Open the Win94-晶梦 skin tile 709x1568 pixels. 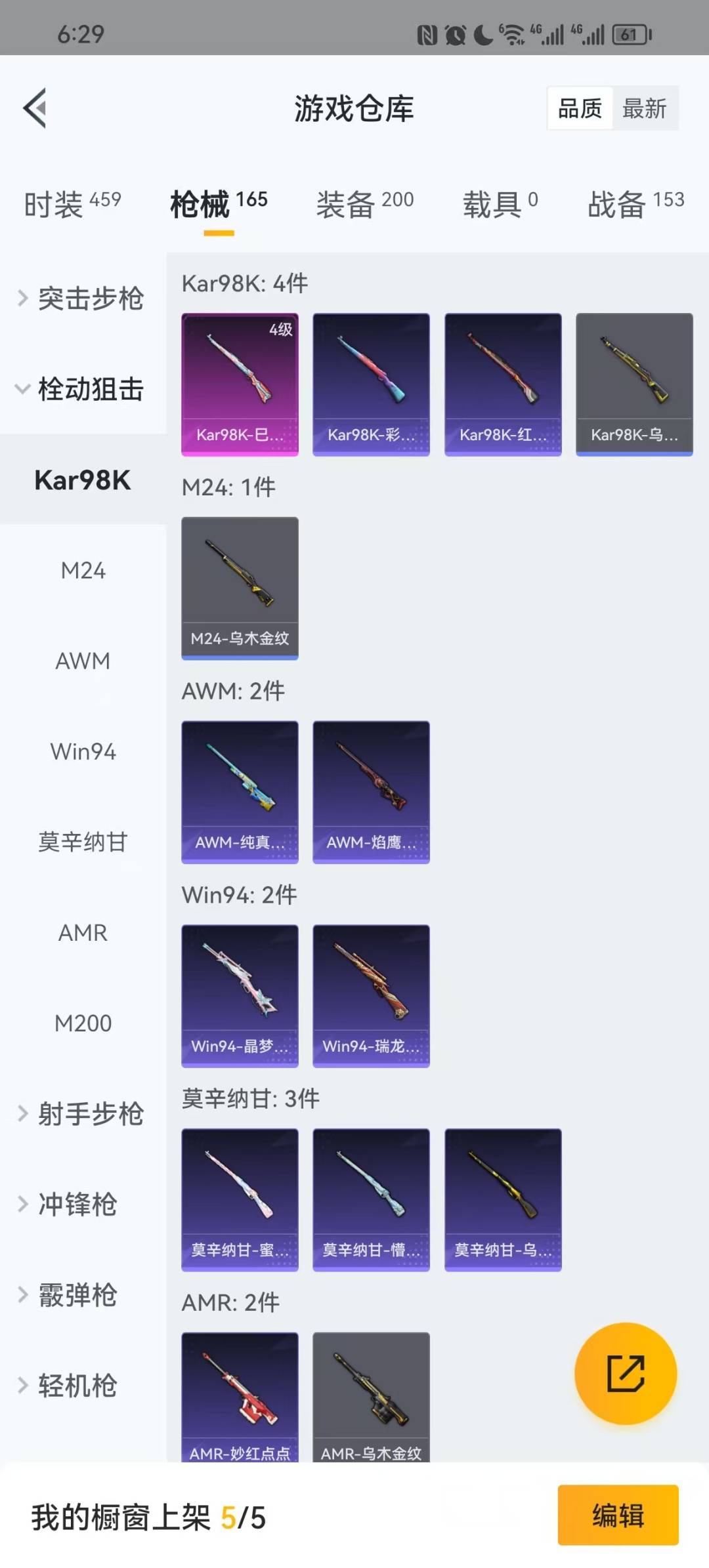pyautogui.click(x=240, y=995)
